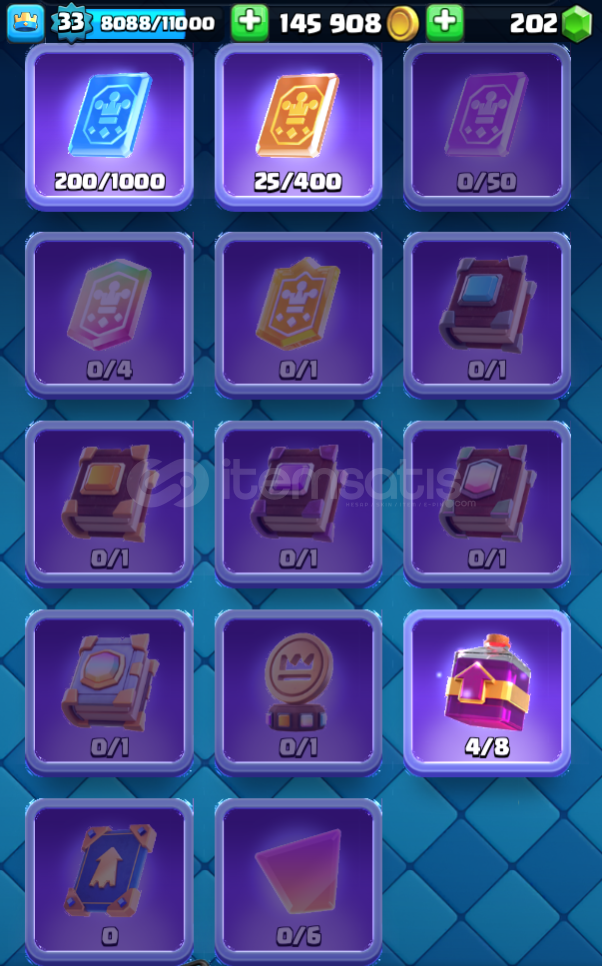
Task: Select the magic coin item with crown
Action: (298, 693)
